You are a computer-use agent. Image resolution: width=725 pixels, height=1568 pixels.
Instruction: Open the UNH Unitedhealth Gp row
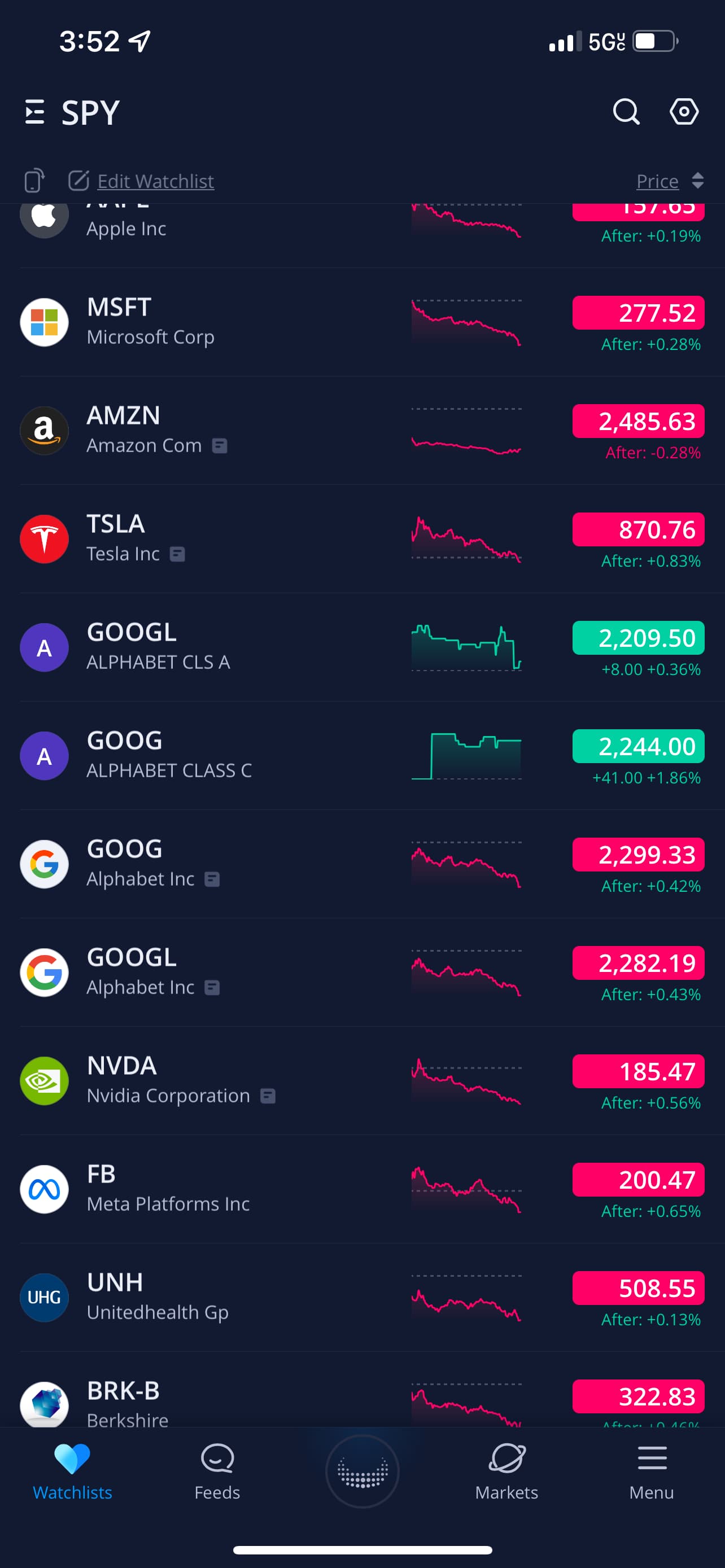(362, 1297)
